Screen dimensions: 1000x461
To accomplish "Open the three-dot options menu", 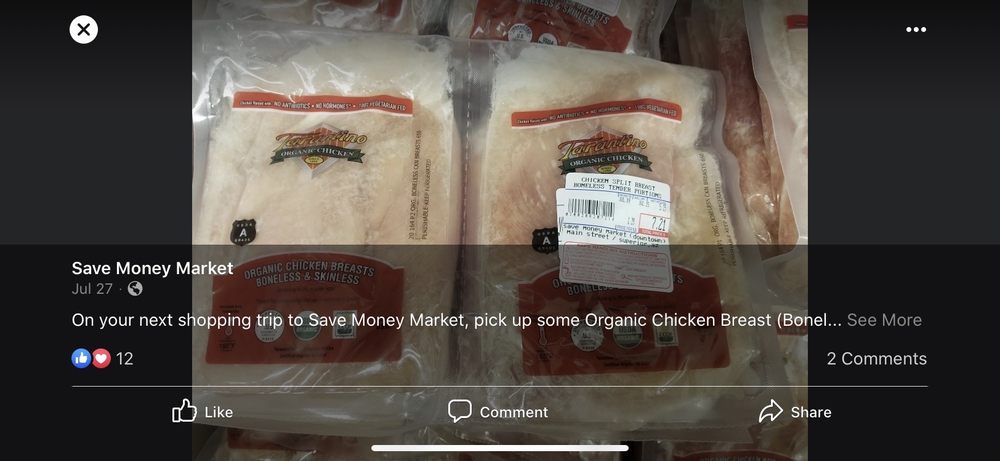I will click(x=915, y=30).
